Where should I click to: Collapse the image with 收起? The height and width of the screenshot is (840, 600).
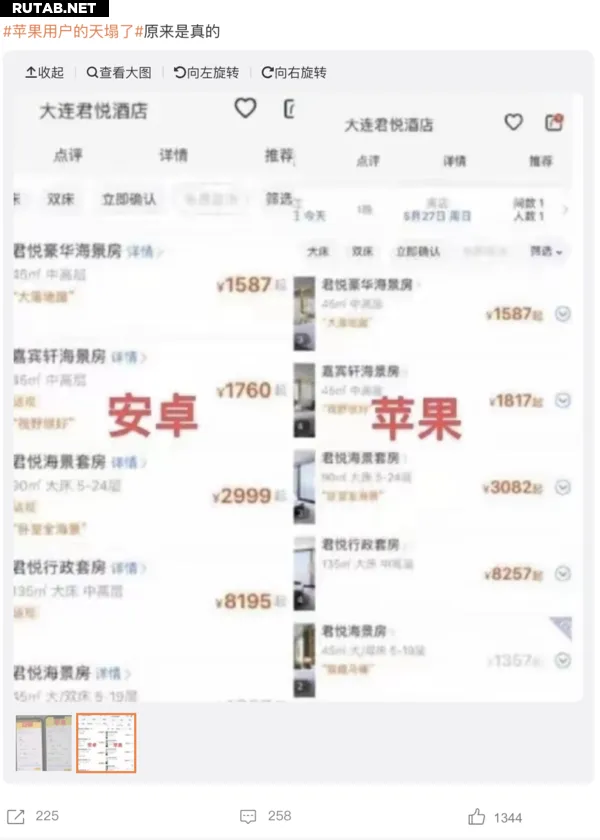pyautogui.click(x=45, y=72)
